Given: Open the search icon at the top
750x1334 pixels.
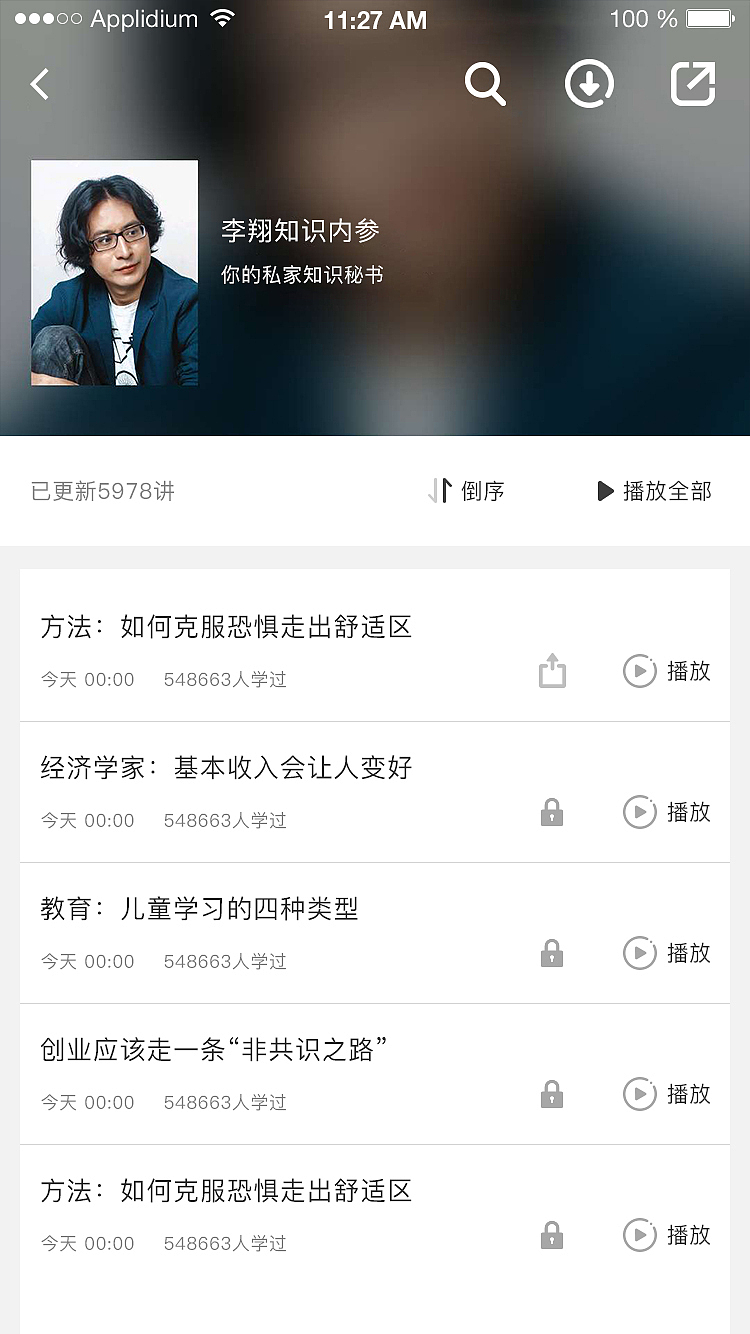Looking at the screenshot, I should [x=486, y=84].
